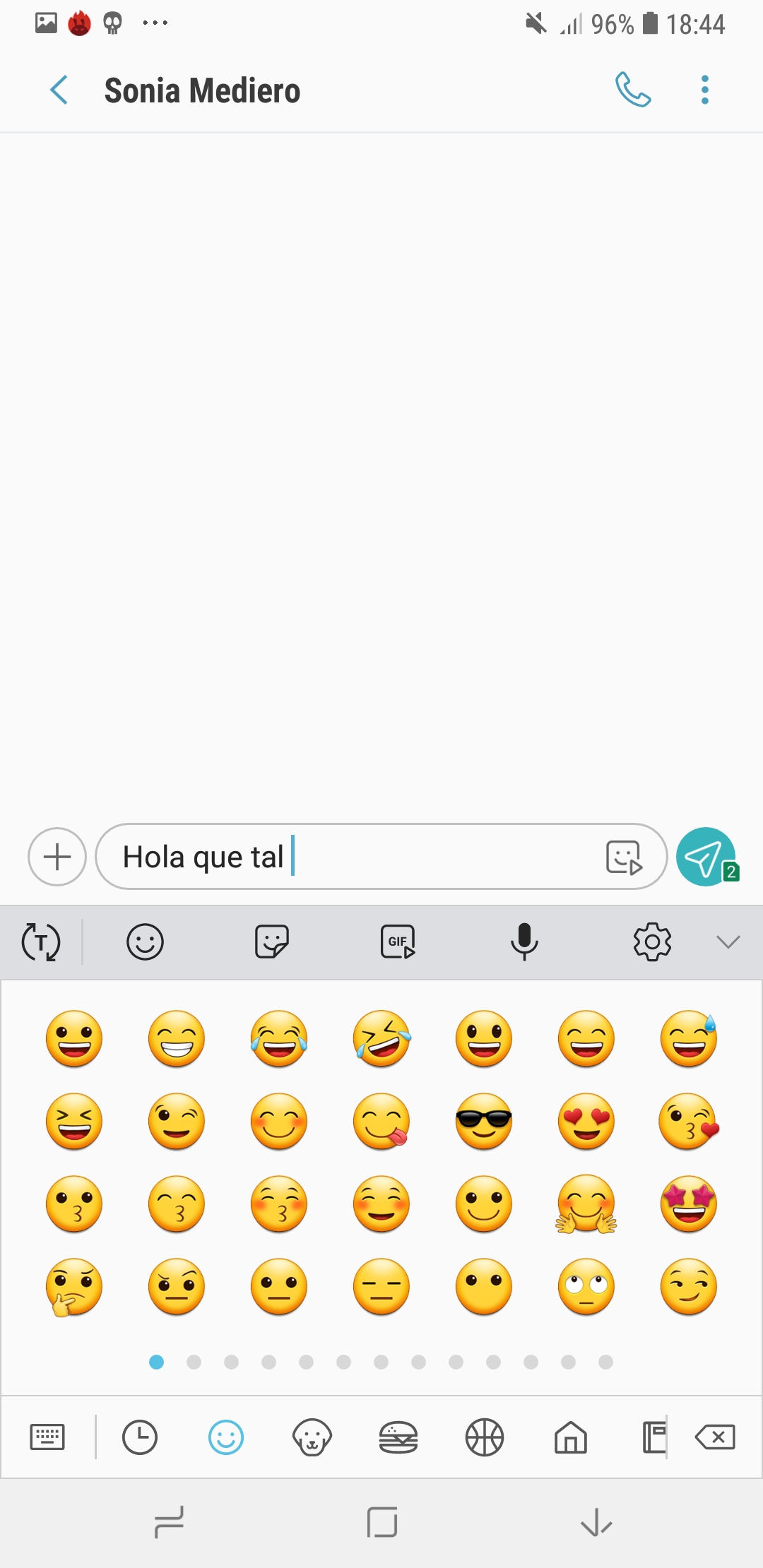The width and height of the screenshot is (763, 1568).
Task: Collapse the keyboard toolbar with the chevron
Action: click(728, 942)
